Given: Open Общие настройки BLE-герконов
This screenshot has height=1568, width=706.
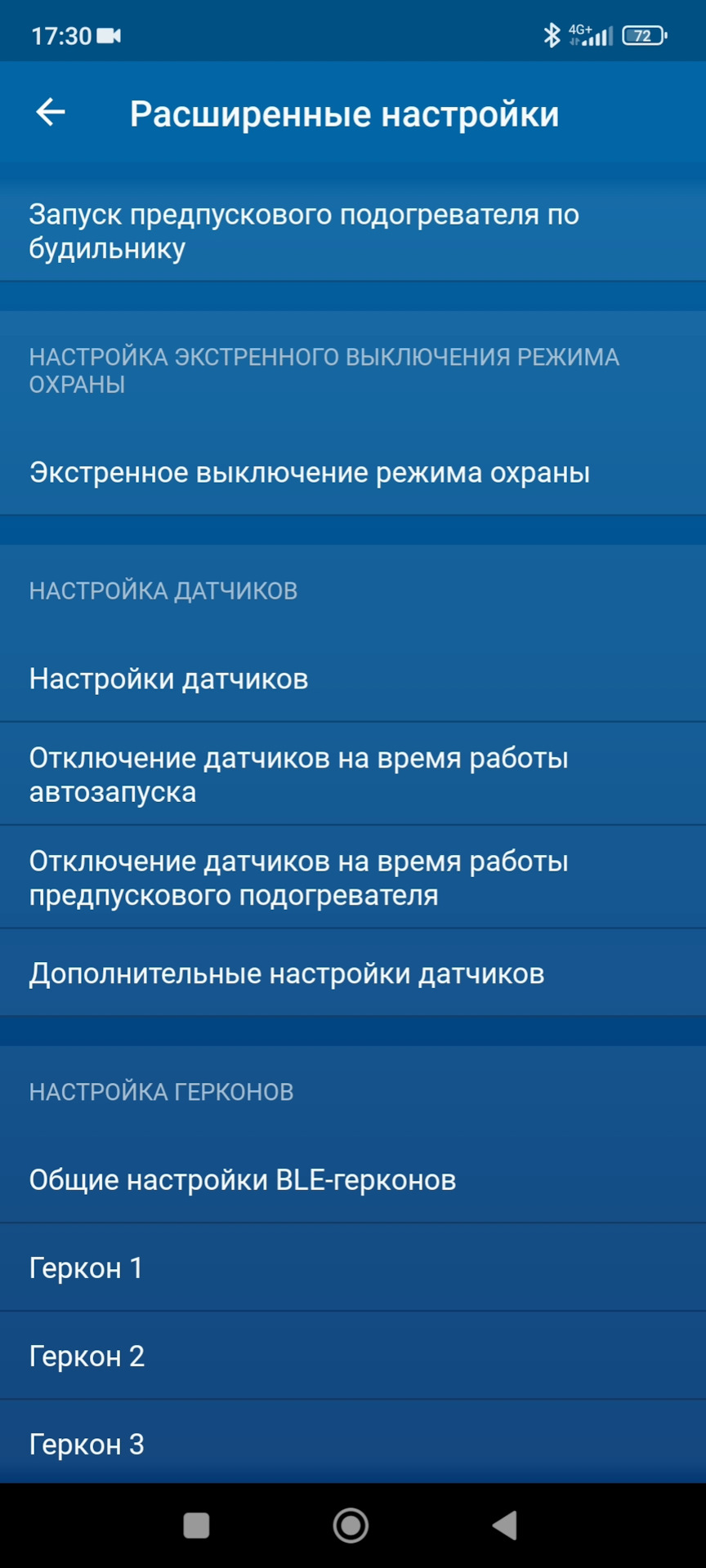Looking at the screenshot, I should (x=353, y=1180).
